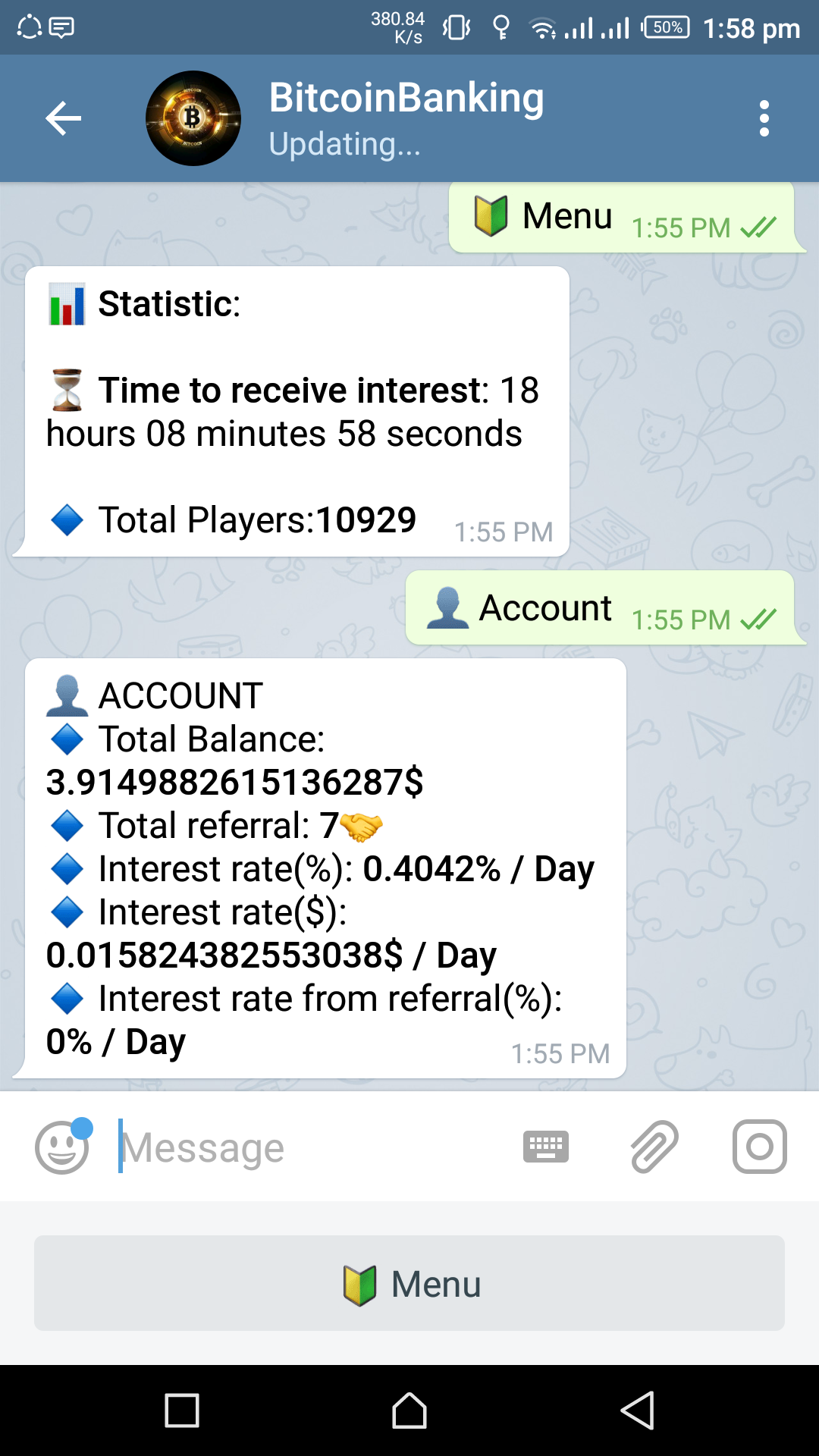Toggle the bot keyboard icon
The height and width of the screenshot is (1456, 819).
[546, 1147]
